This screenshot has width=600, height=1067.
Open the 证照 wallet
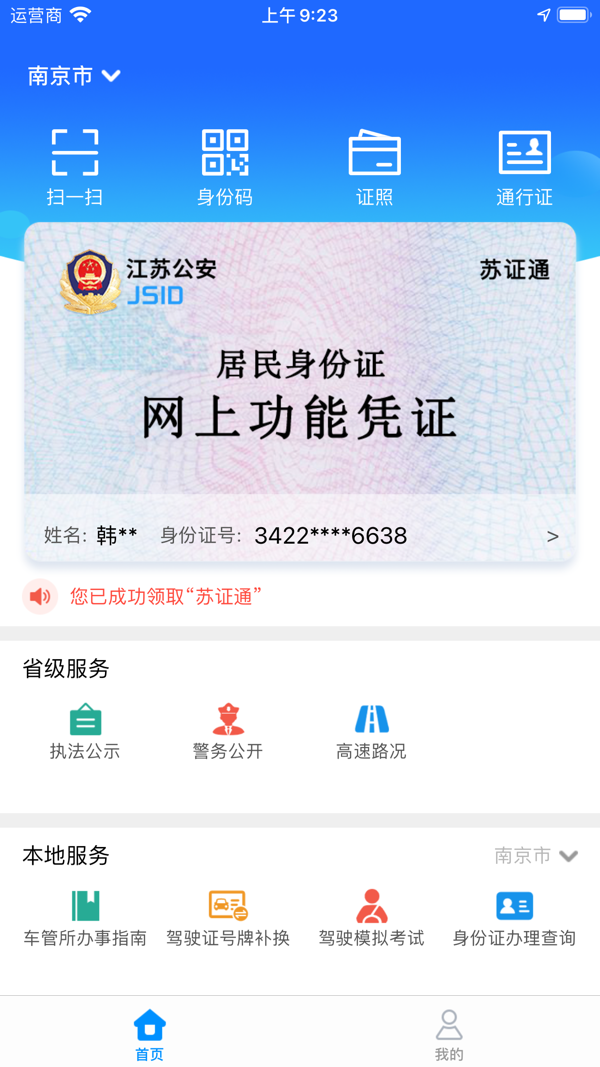pyautogui.click(x=375, y=167)
